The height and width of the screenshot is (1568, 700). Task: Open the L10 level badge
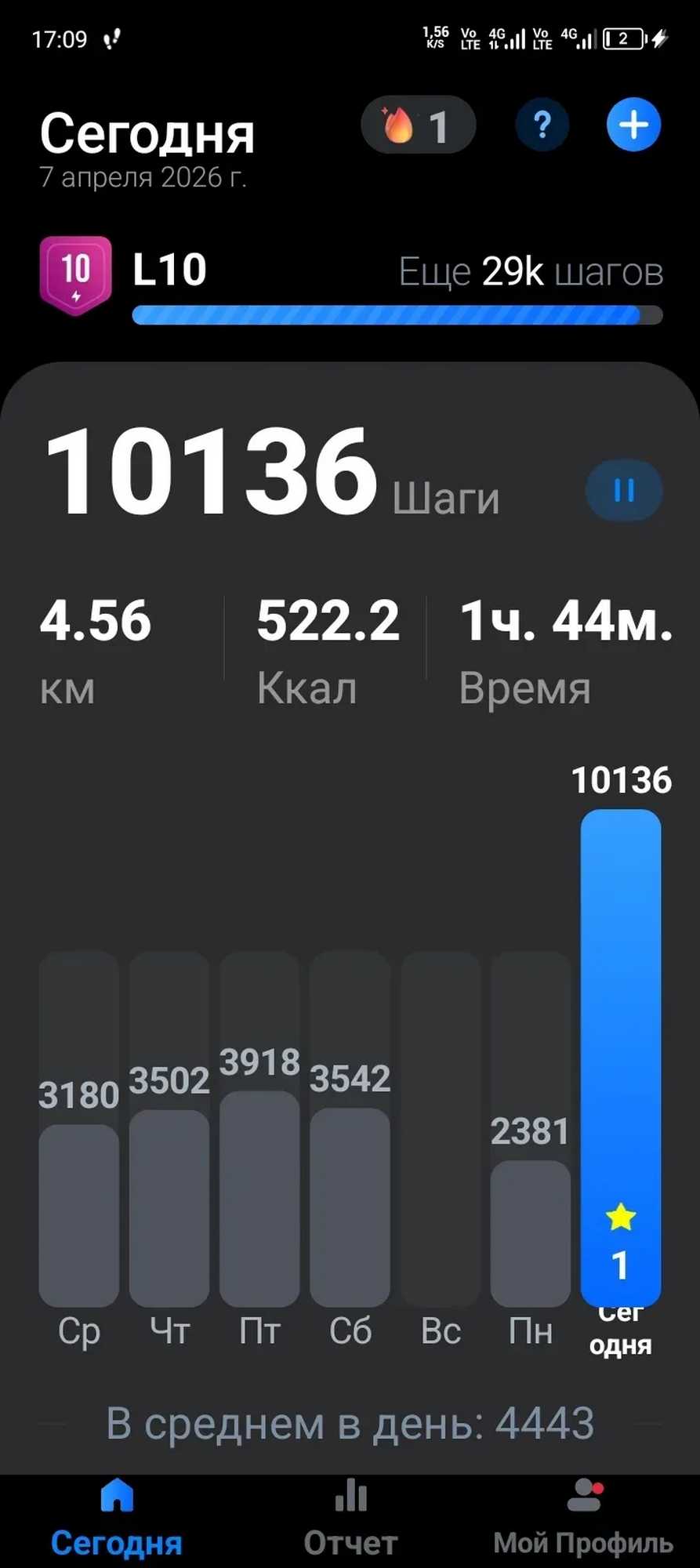[x=76, y=275]
